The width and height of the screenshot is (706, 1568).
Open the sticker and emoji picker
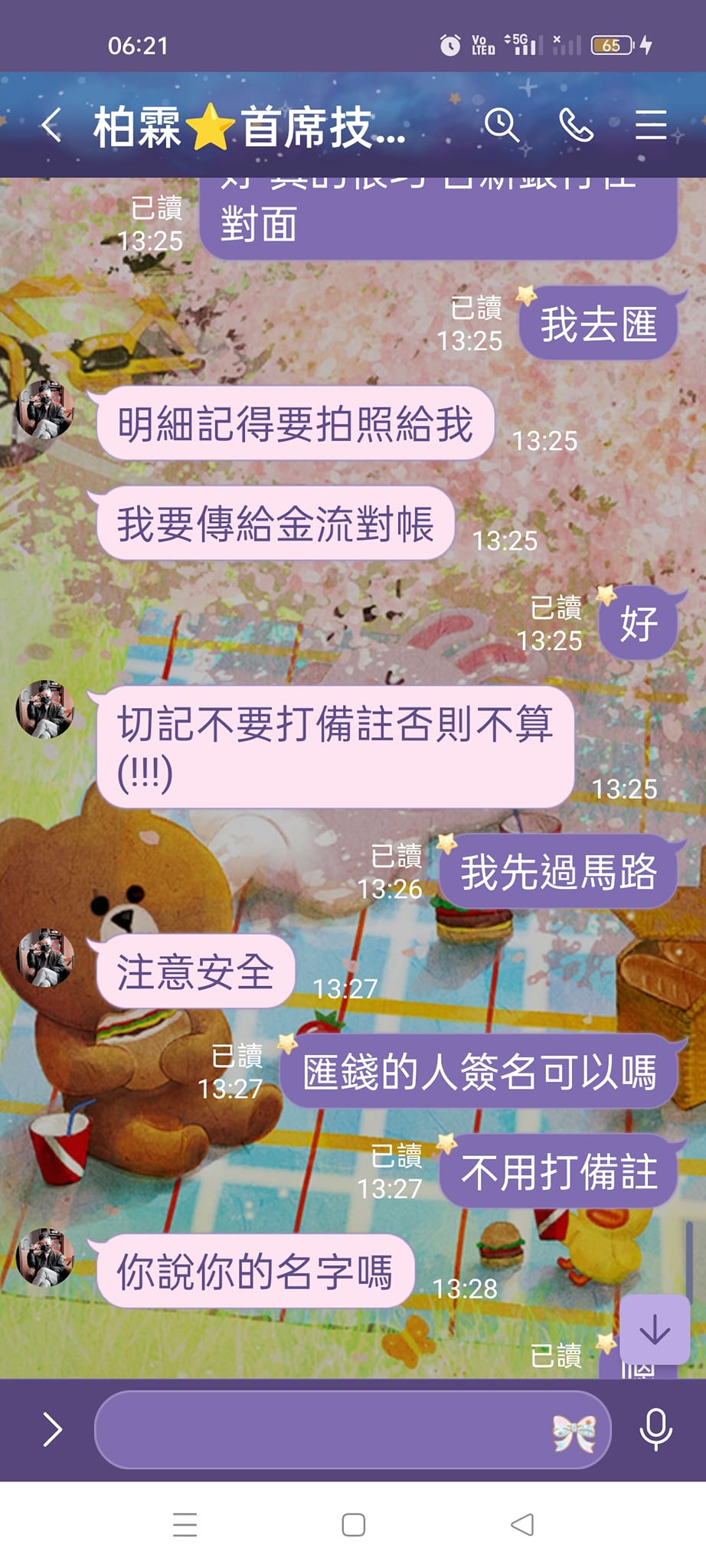click(574, 1432)
